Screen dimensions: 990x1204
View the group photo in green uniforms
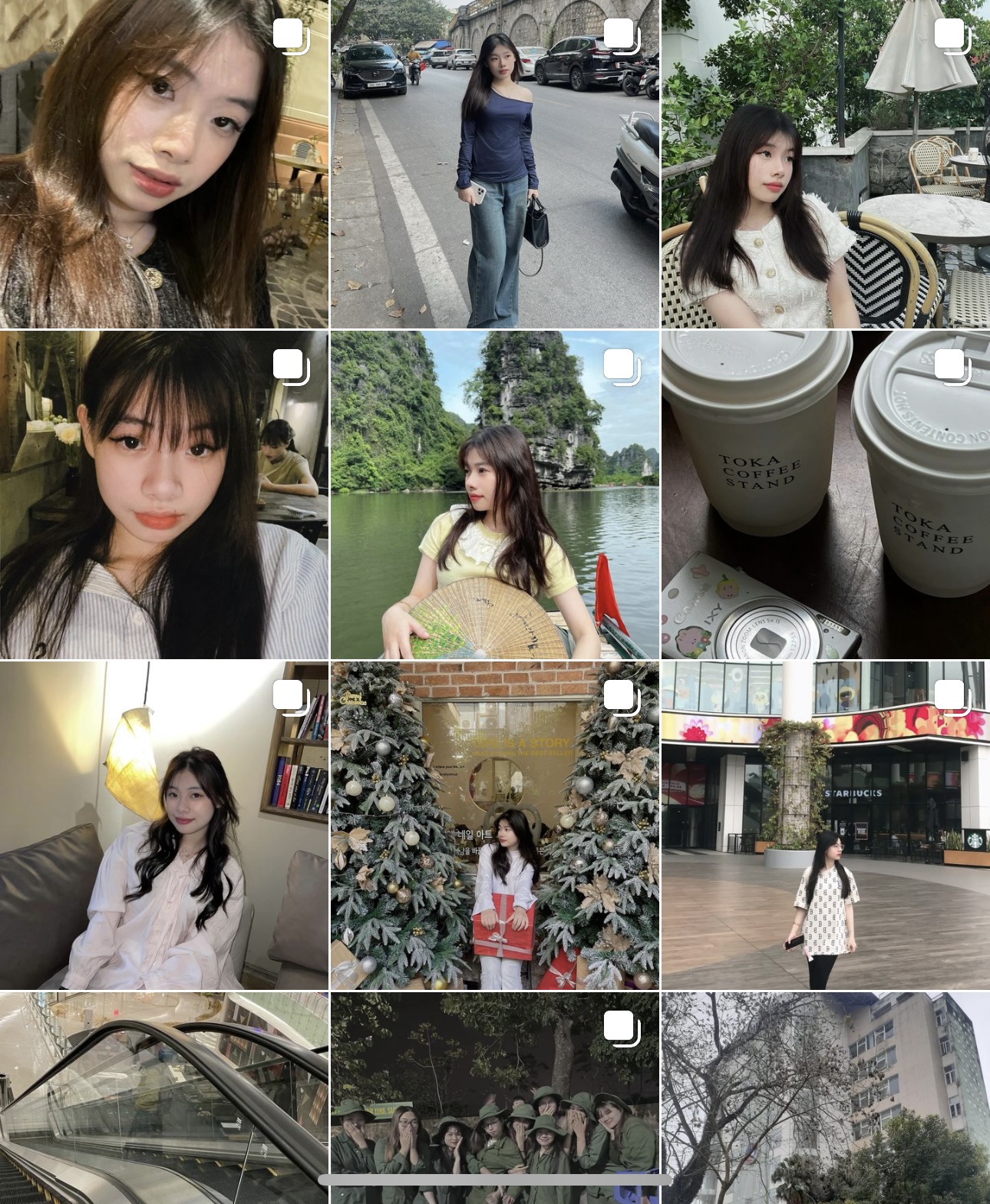pyautogui.click(x=495, y=1090)
